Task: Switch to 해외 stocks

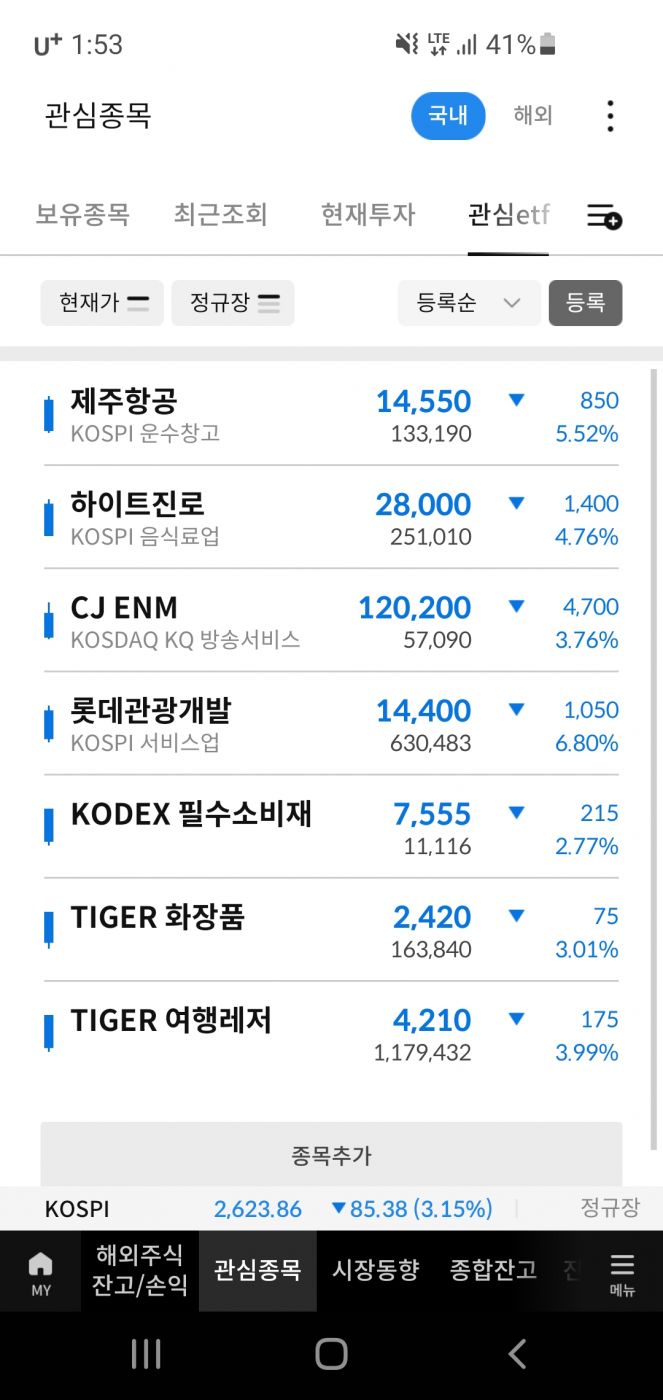Action: (533, 116)
